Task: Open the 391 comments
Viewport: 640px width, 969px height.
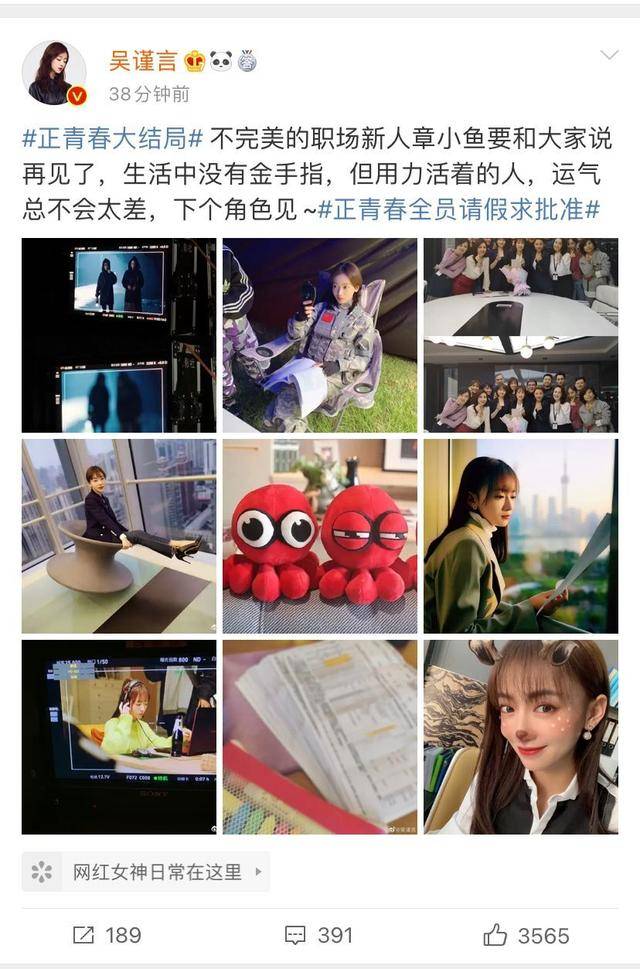Action: 319,935
